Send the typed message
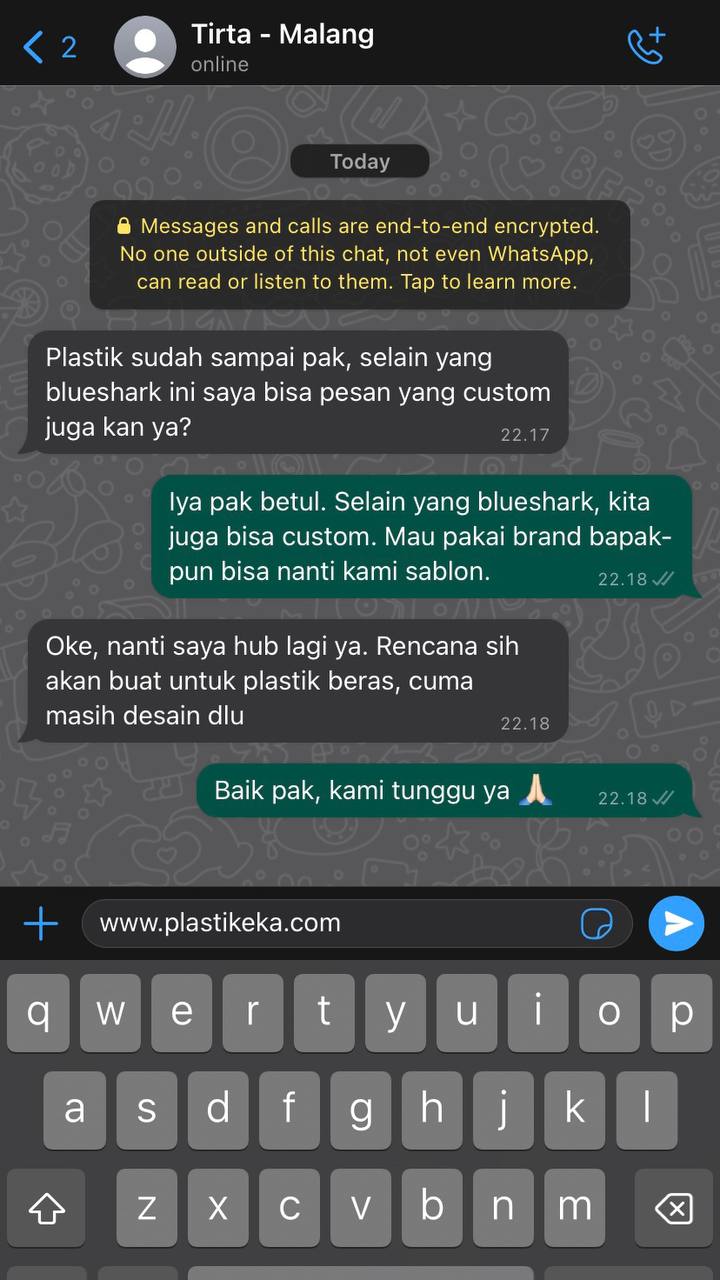 [677, 923]
